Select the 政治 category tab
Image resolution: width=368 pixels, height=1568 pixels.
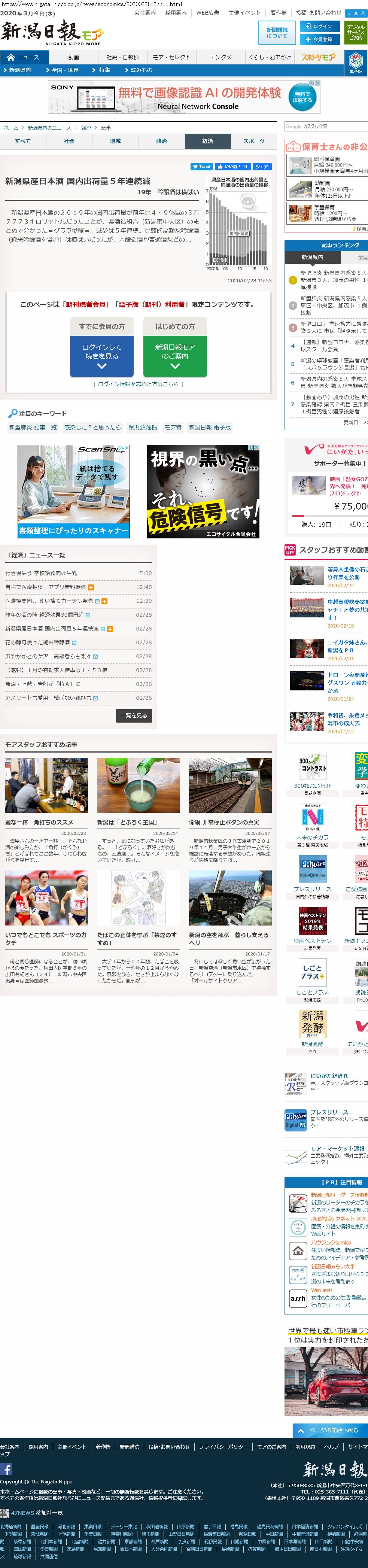(x=161, y=141)
